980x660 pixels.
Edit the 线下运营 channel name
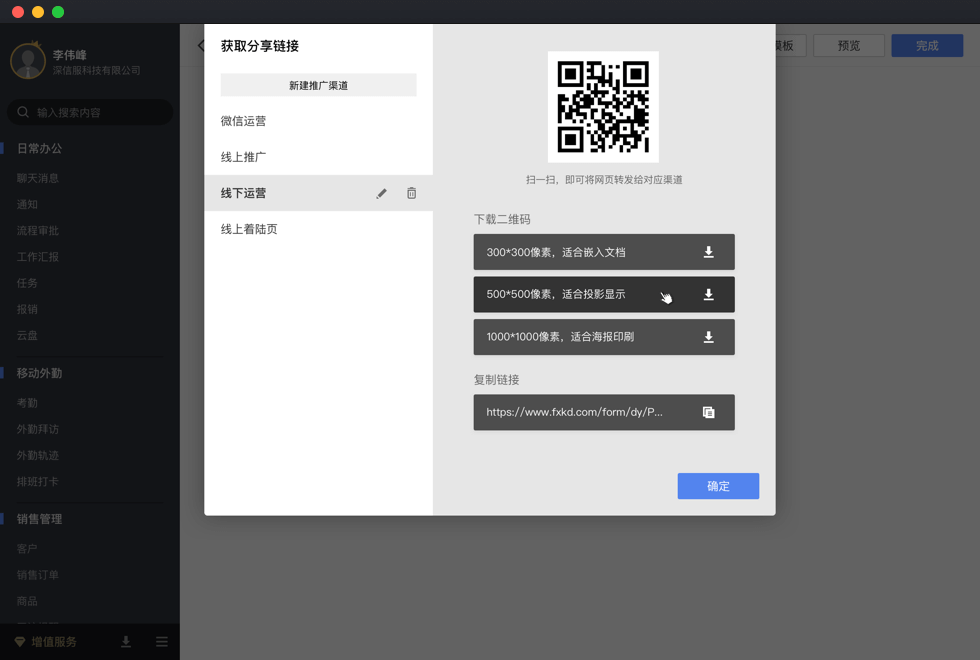click(381, 193)
